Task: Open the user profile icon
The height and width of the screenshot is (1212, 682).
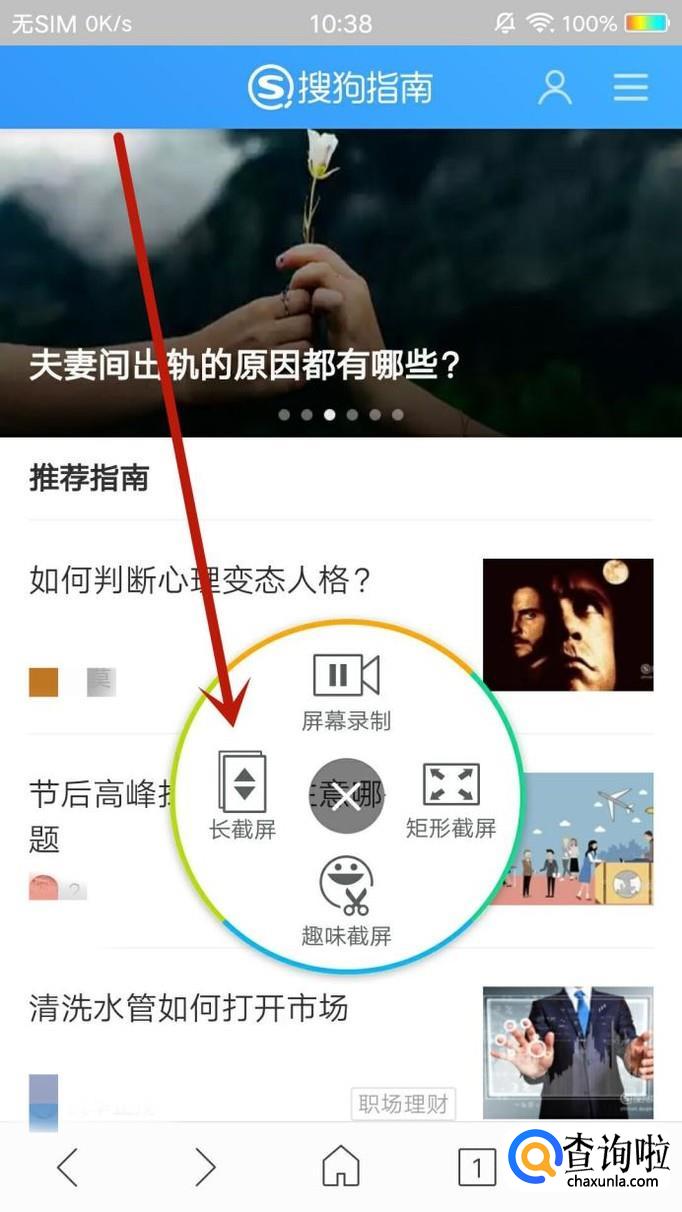Action: (555, 88)
